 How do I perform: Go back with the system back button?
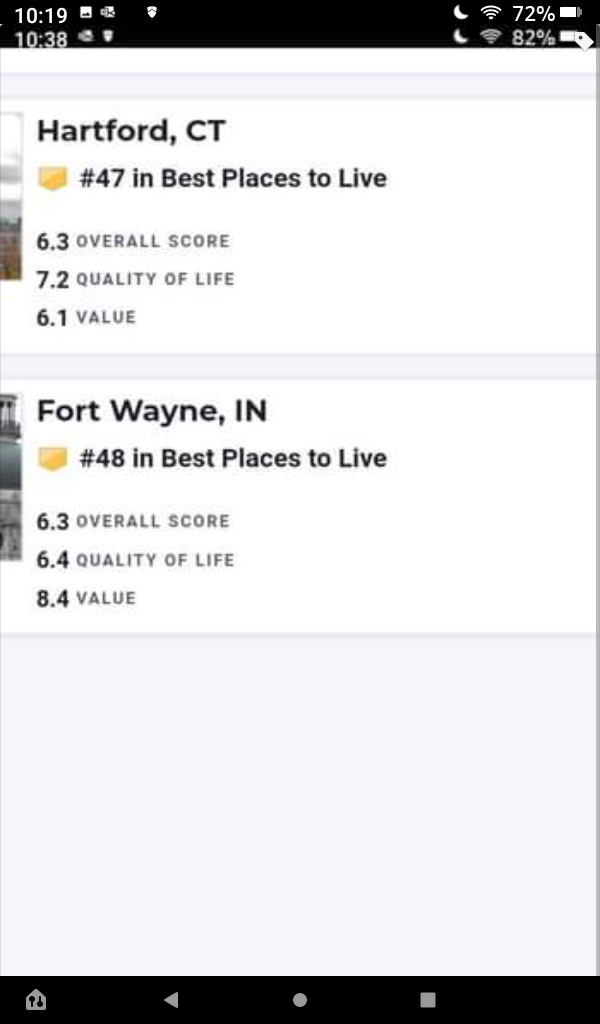tap(171, 999)
